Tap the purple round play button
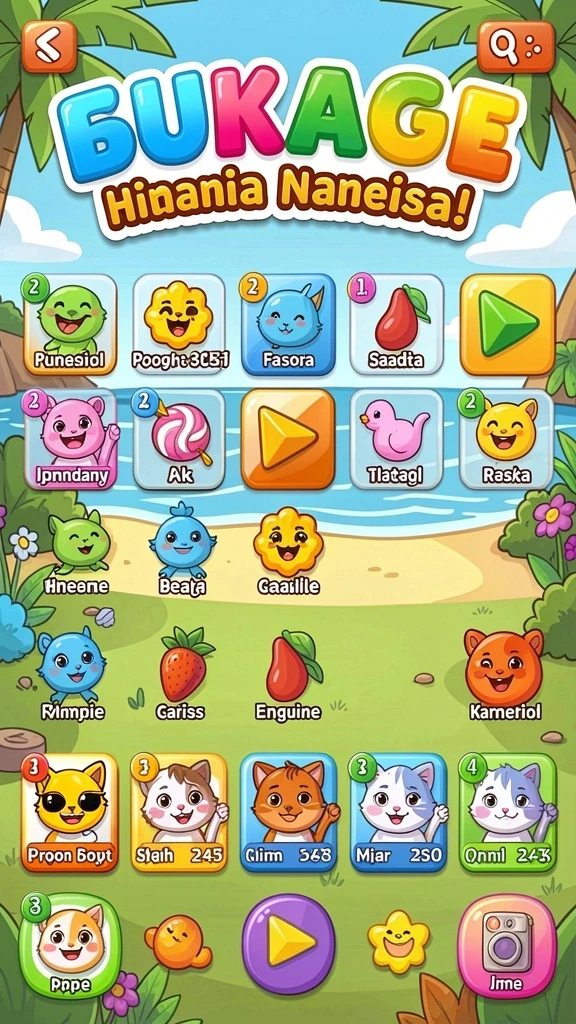576x1024 pixels. click(288, 944)
